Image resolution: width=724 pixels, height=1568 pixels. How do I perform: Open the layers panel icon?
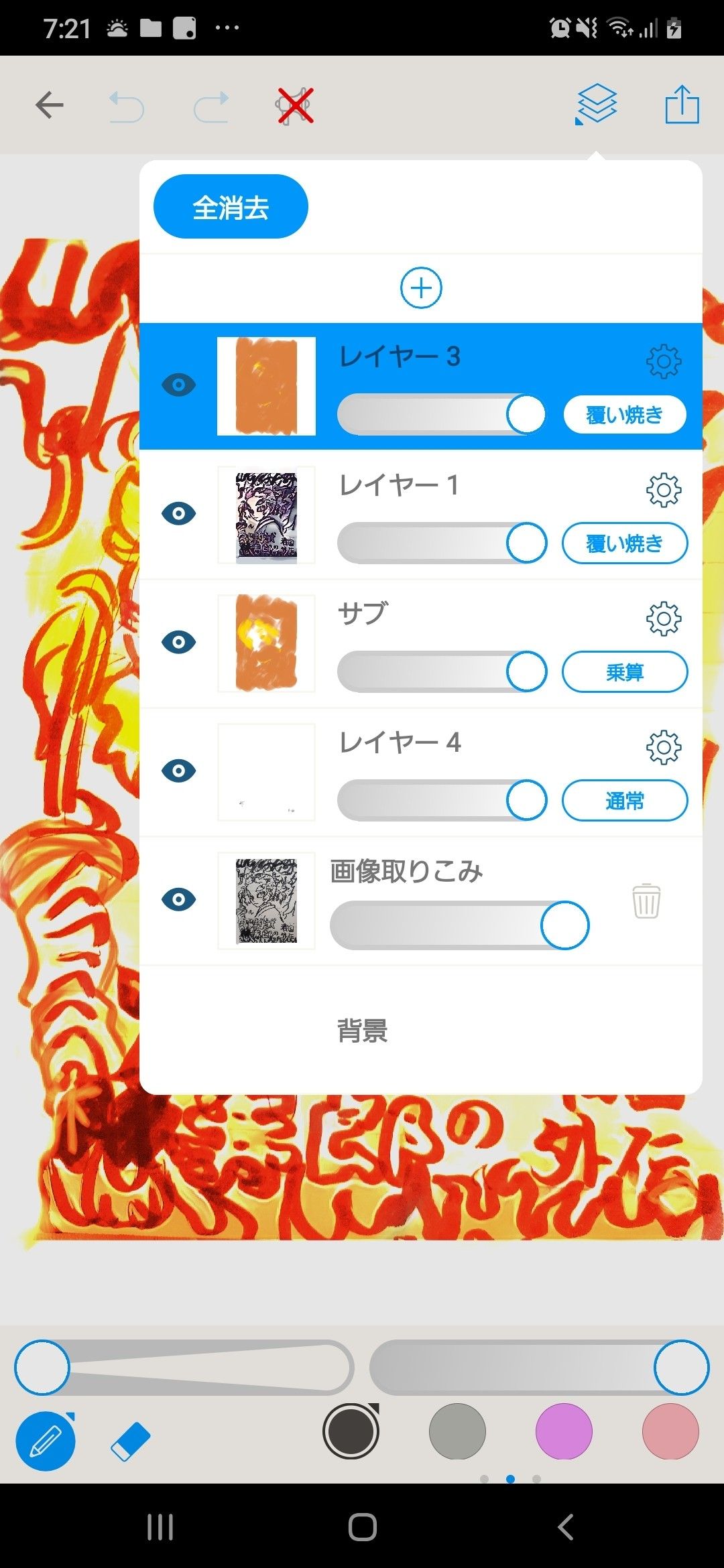pyautogui.click(x=596, y=105)
